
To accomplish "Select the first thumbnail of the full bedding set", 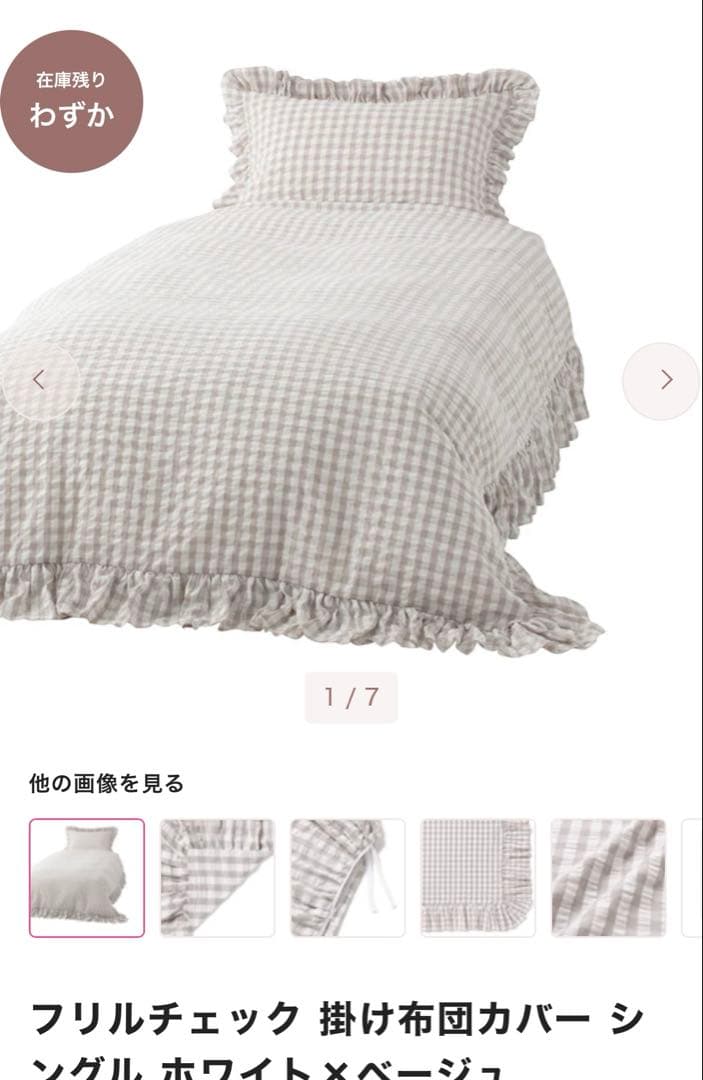I will [x=87, y=877].
